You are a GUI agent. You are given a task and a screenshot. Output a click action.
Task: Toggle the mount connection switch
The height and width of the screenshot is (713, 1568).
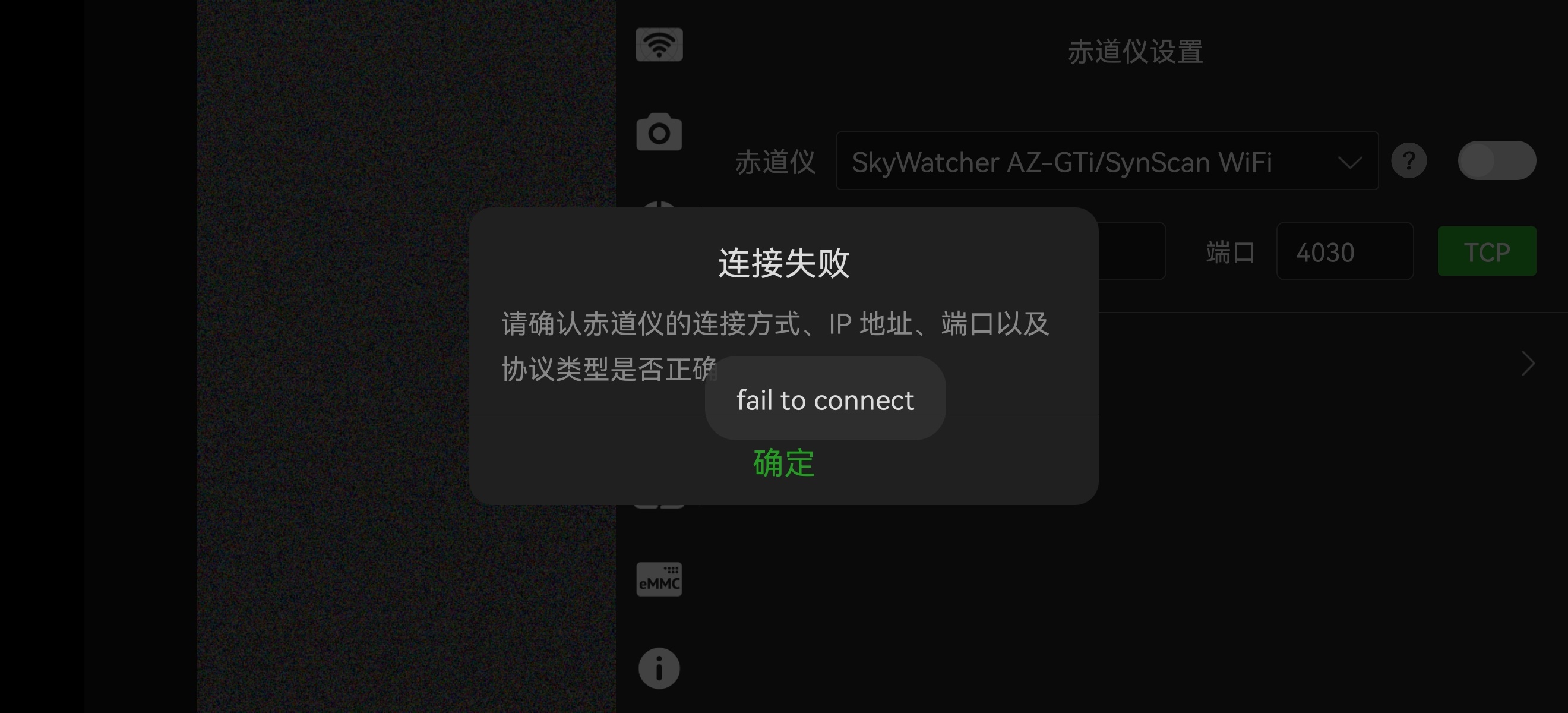point(1496,161)
